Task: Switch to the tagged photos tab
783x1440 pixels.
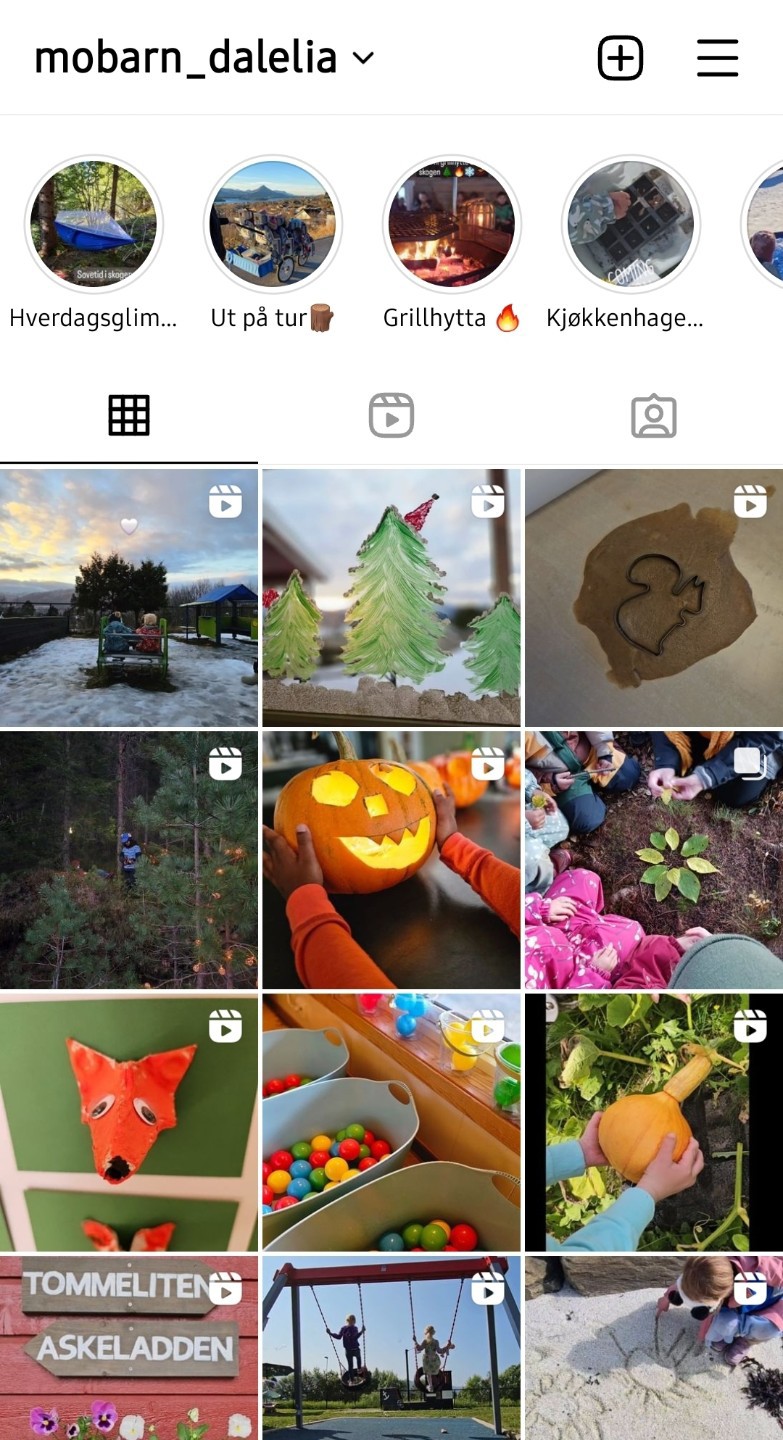Action: pyautogui.click(x=653, y=415)
